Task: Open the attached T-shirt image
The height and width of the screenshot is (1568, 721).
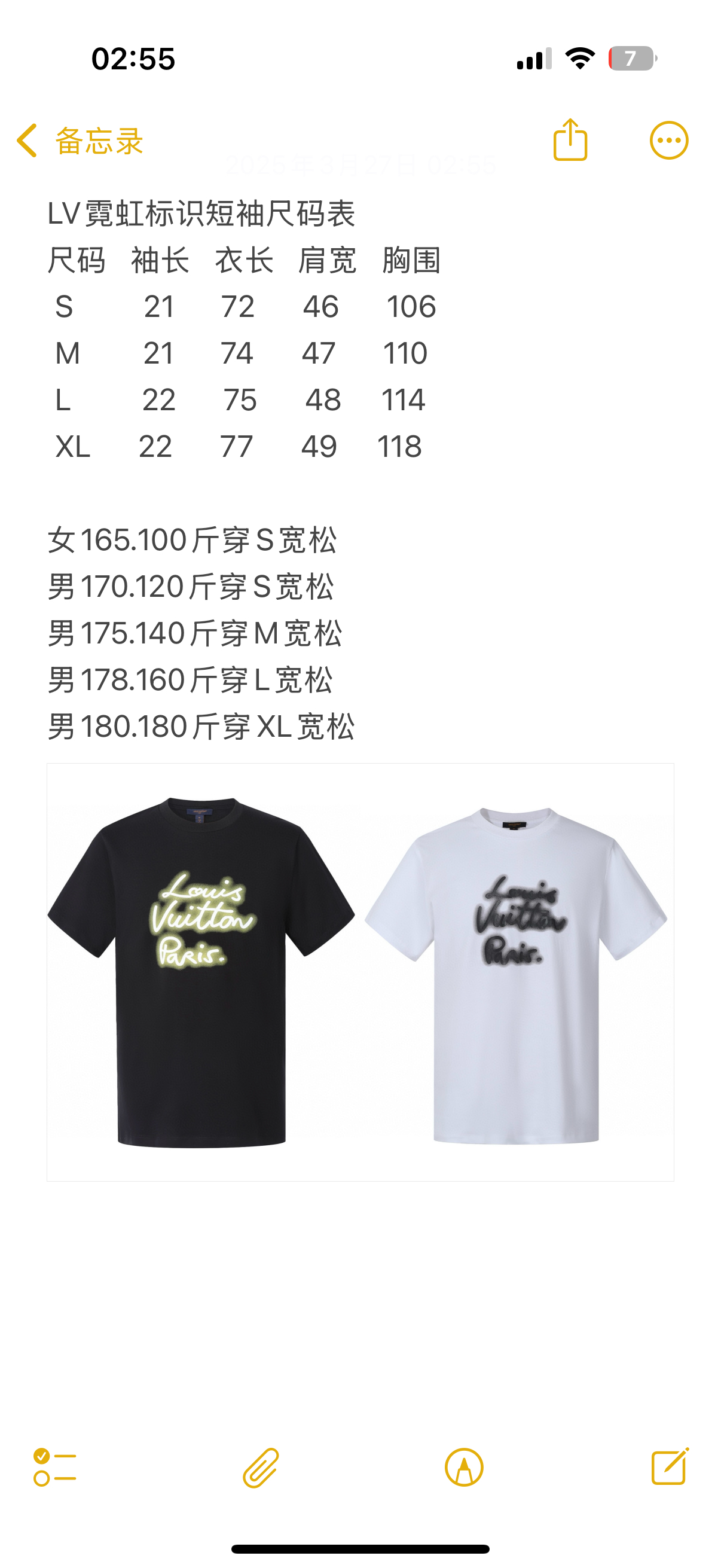Action: coord(360,972)
